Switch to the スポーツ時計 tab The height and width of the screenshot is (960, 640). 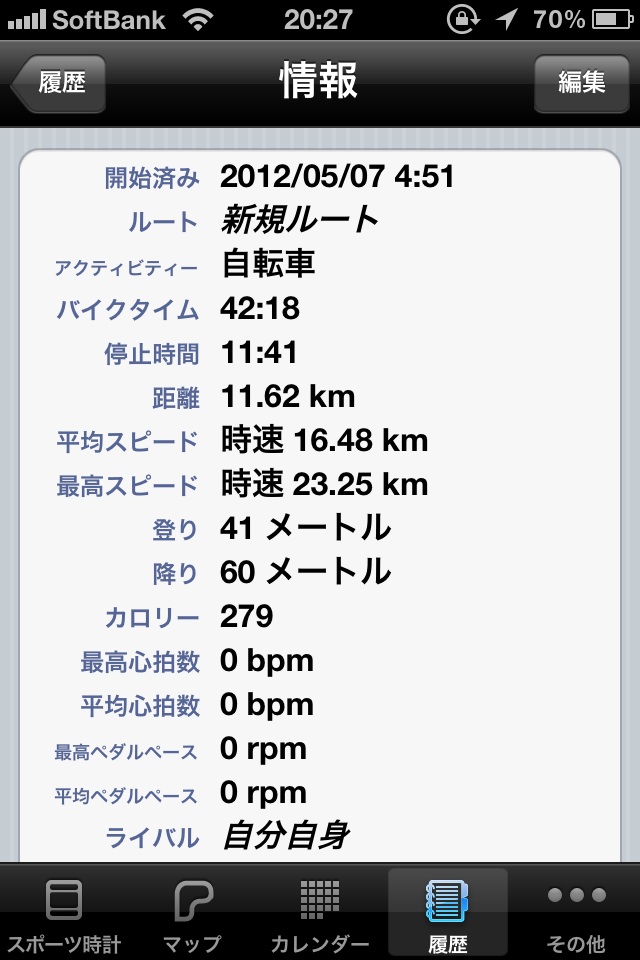64,914
